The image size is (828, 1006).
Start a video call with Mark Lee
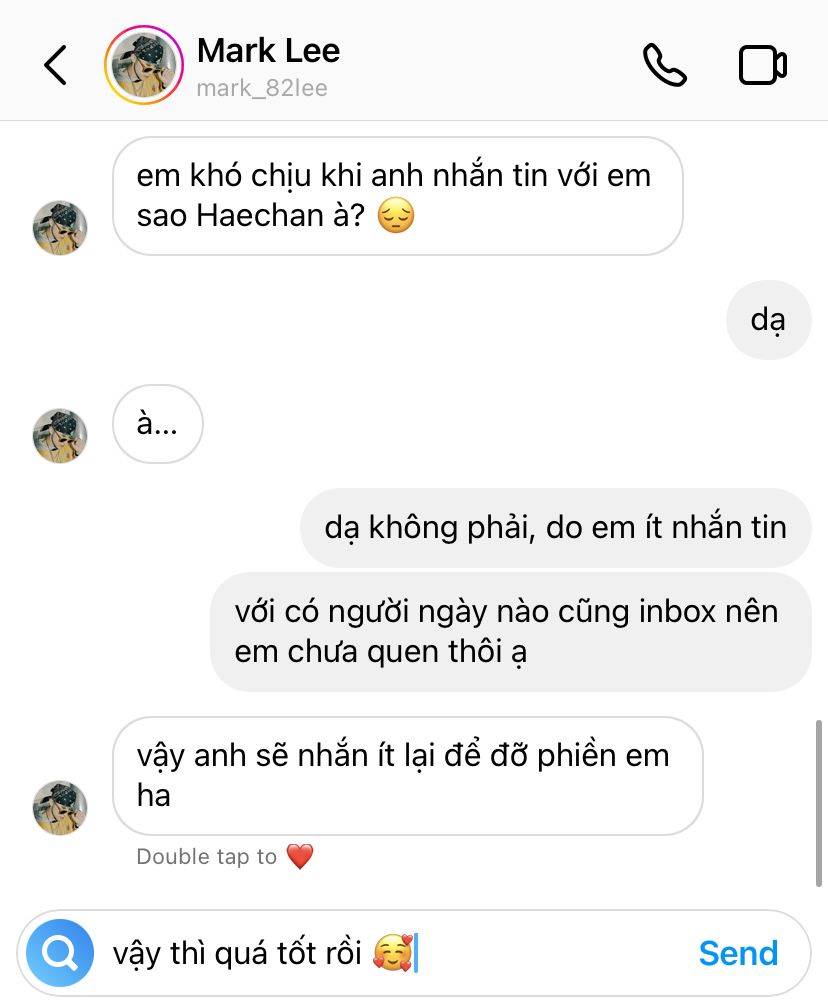click(762, 66)
